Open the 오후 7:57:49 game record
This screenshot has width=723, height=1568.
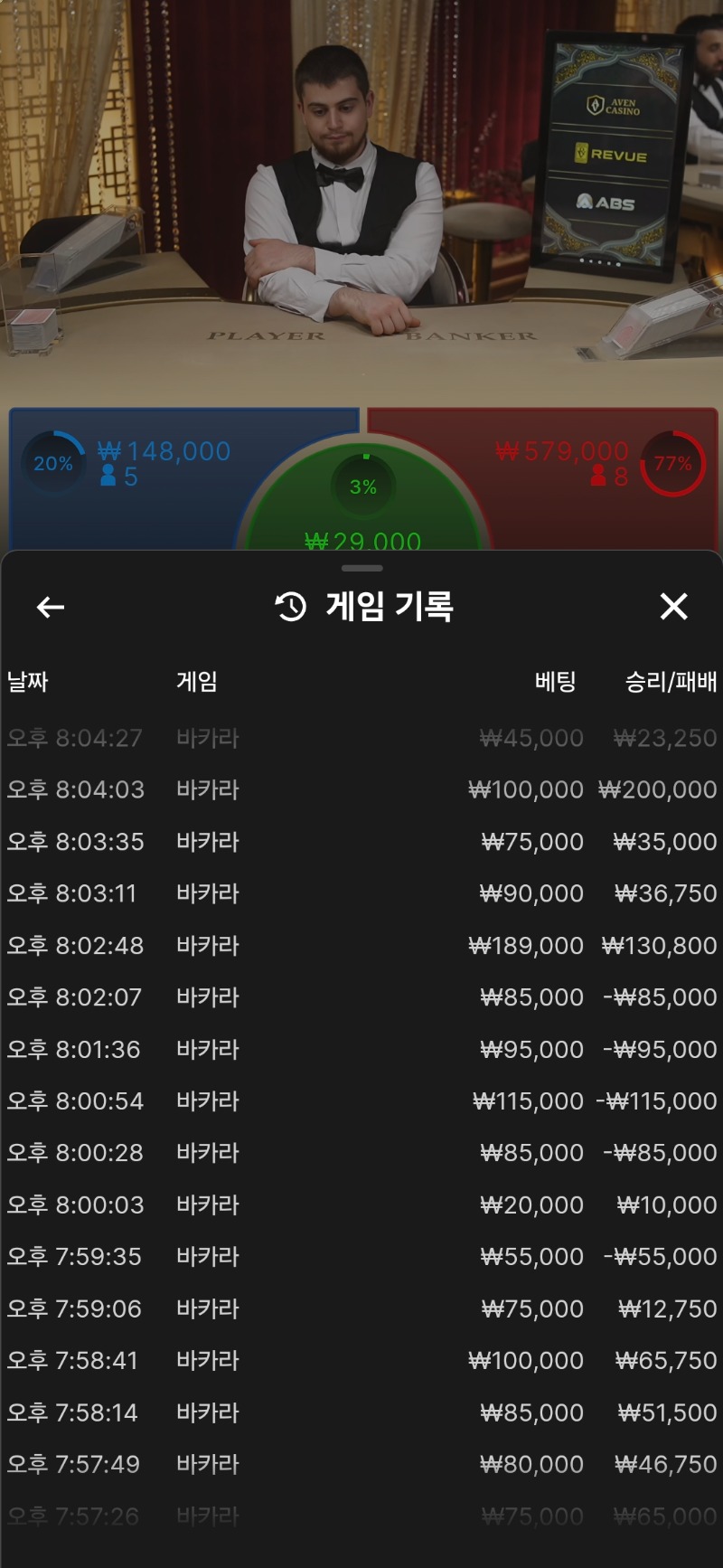361,1465
